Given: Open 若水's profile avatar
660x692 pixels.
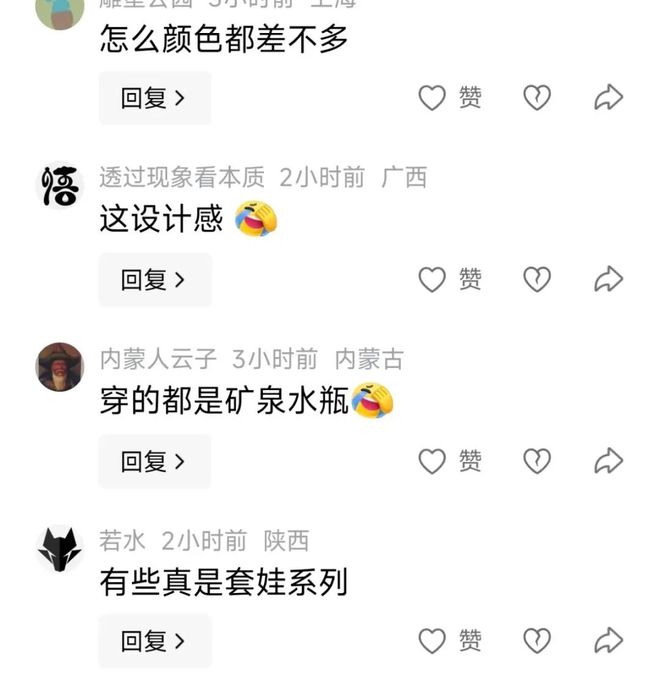Looking at the screenshot, I should coord(59,549).
